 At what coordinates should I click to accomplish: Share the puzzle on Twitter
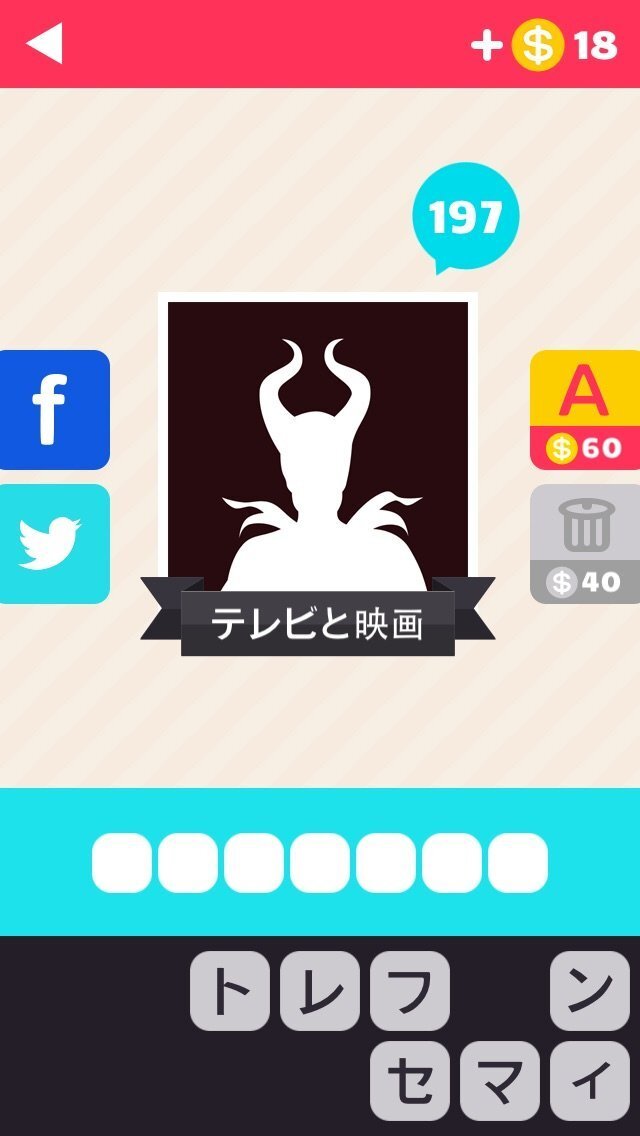[52, 543]
